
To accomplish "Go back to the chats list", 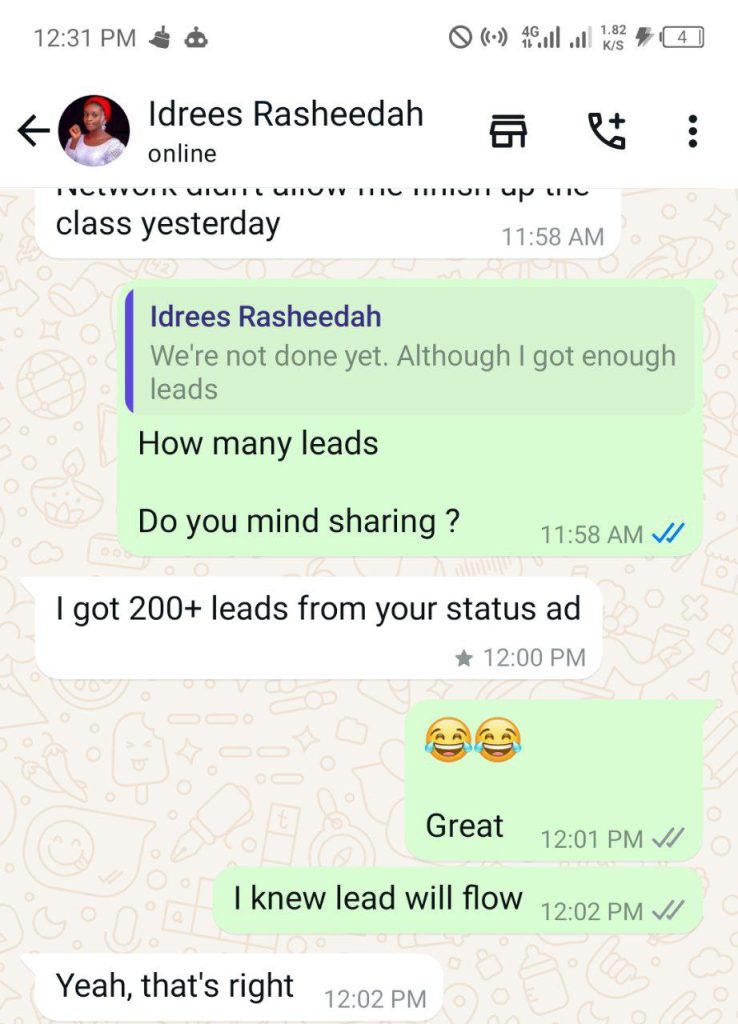I will 33,131.
